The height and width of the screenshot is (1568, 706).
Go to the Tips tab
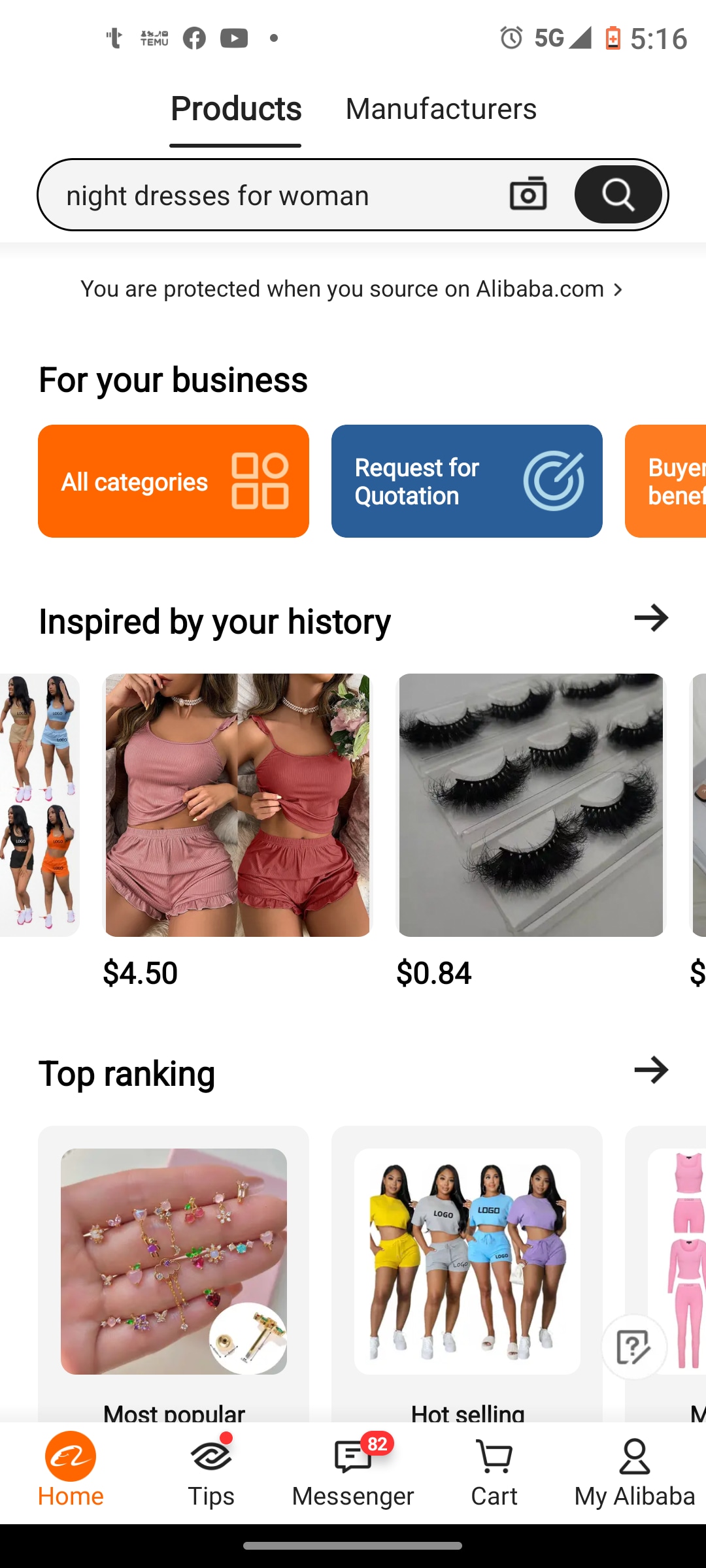click(x=211, y=1472)
